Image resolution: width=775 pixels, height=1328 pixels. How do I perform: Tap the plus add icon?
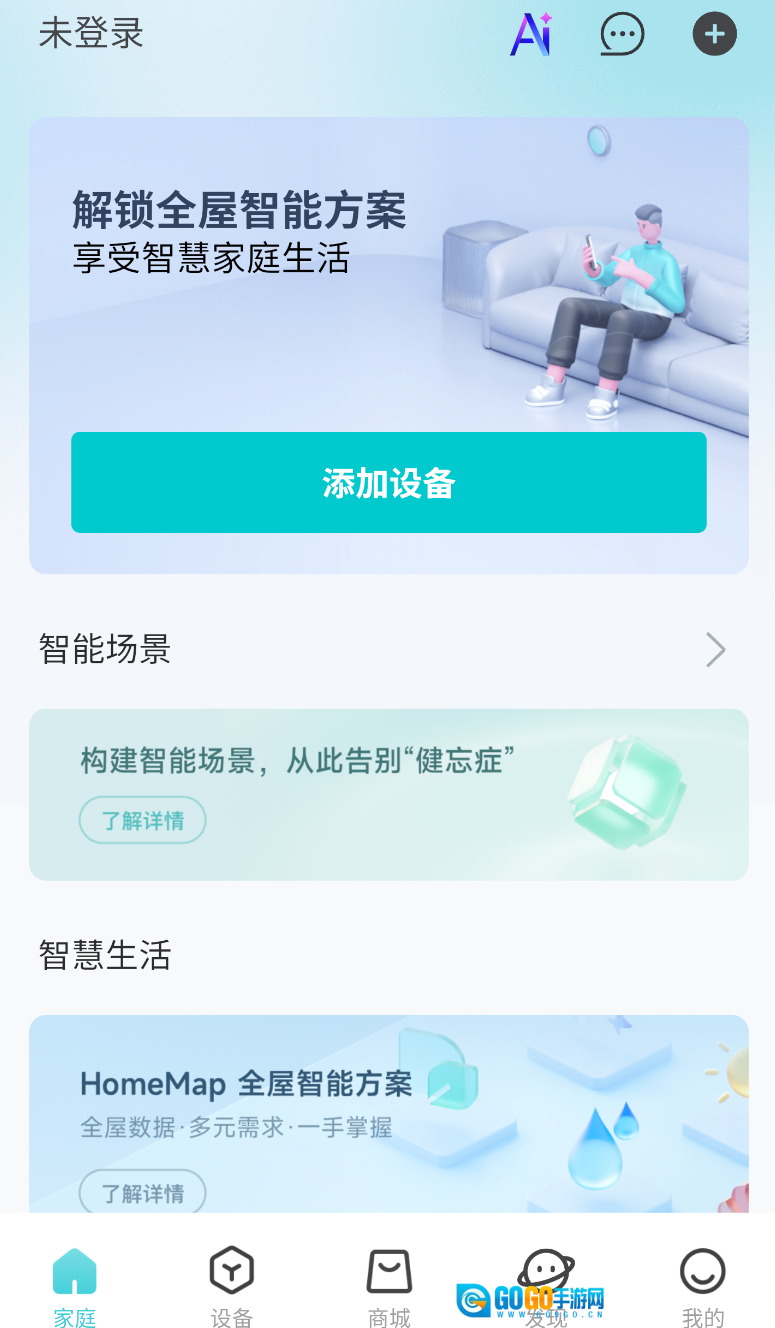tap(714, 34)
